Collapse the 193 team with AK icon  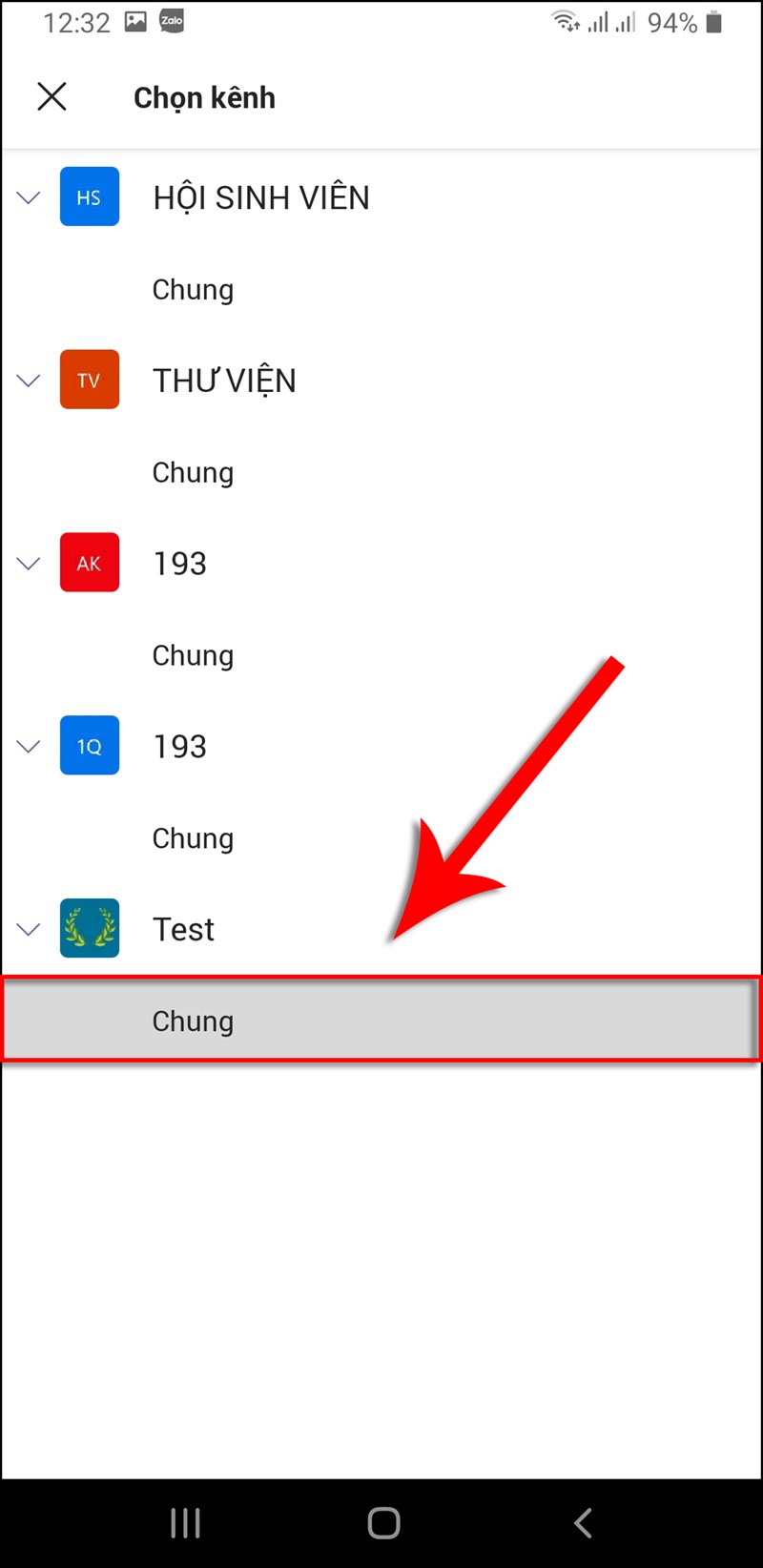click(x=29, y=564)
